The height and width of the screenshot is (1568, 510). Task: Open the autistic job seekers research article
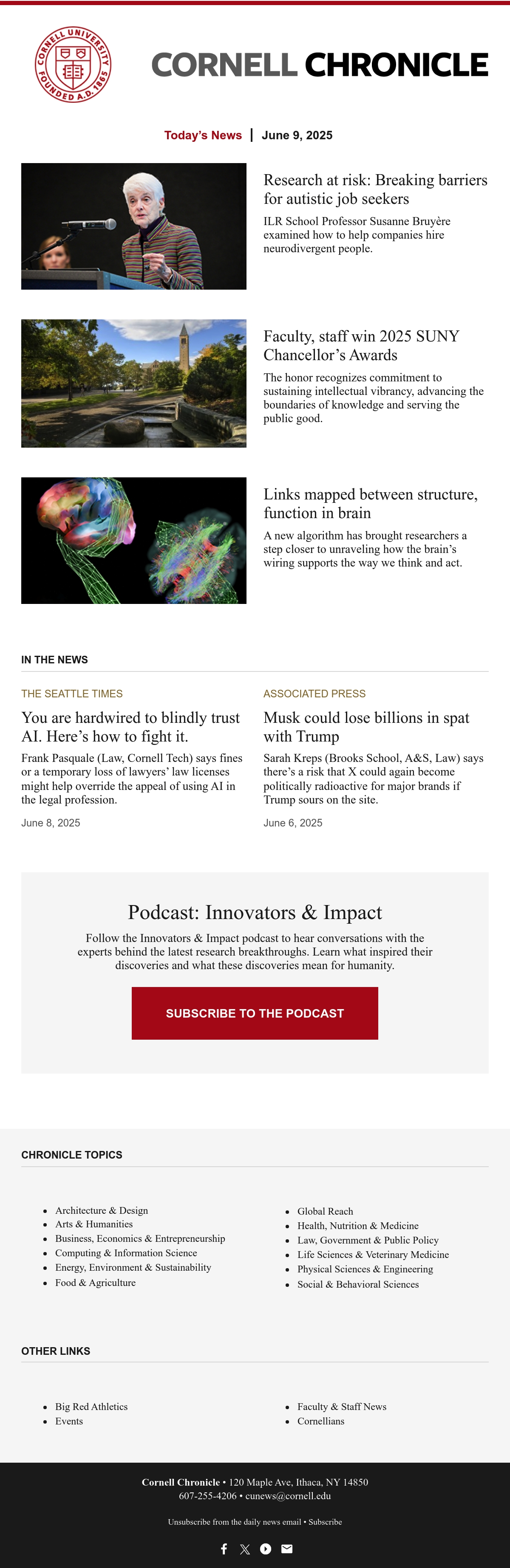click(x=375, y=189)
